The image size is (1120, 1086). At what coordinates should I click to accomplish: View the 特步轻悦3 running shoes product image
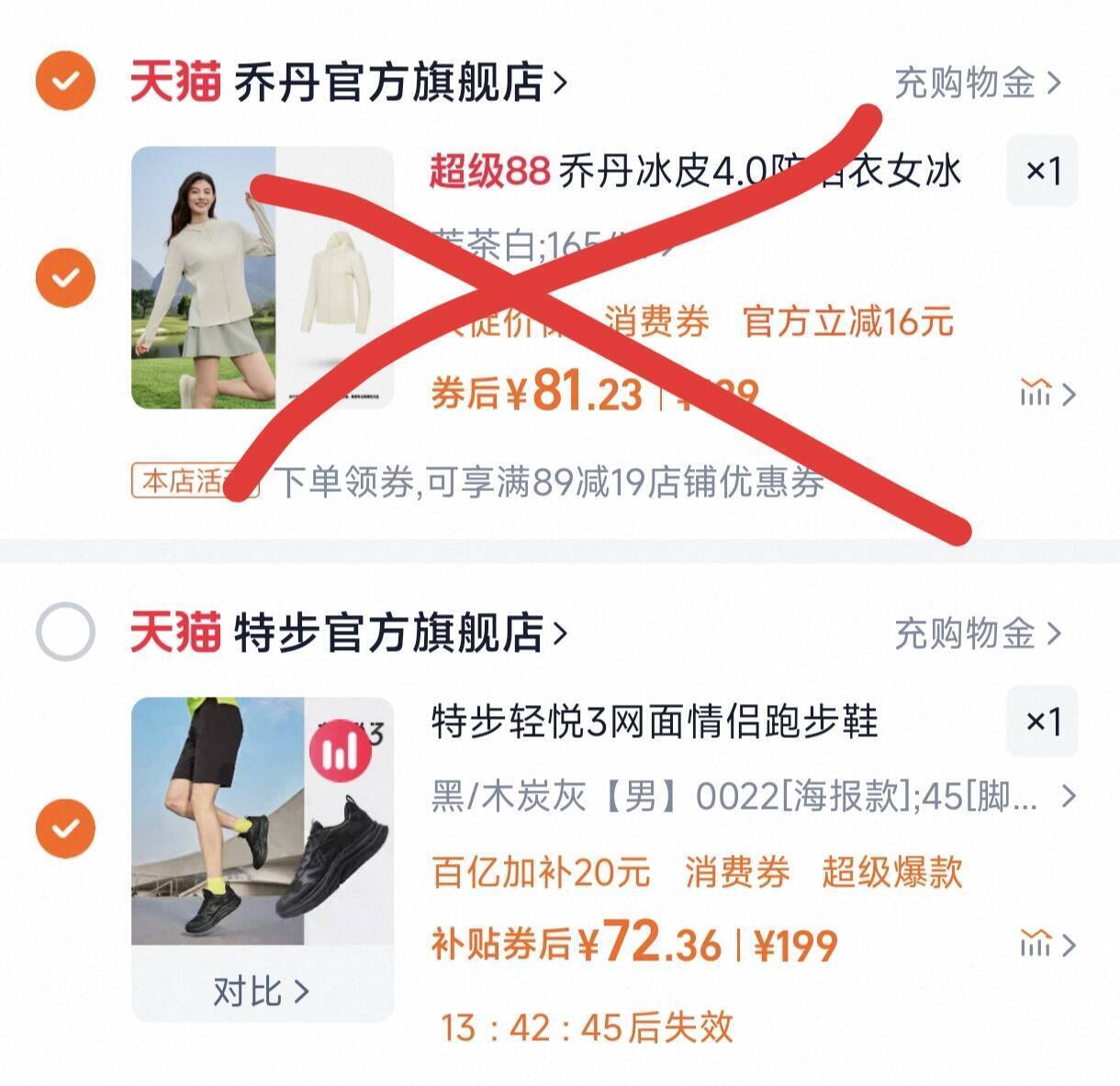point(263,822)
